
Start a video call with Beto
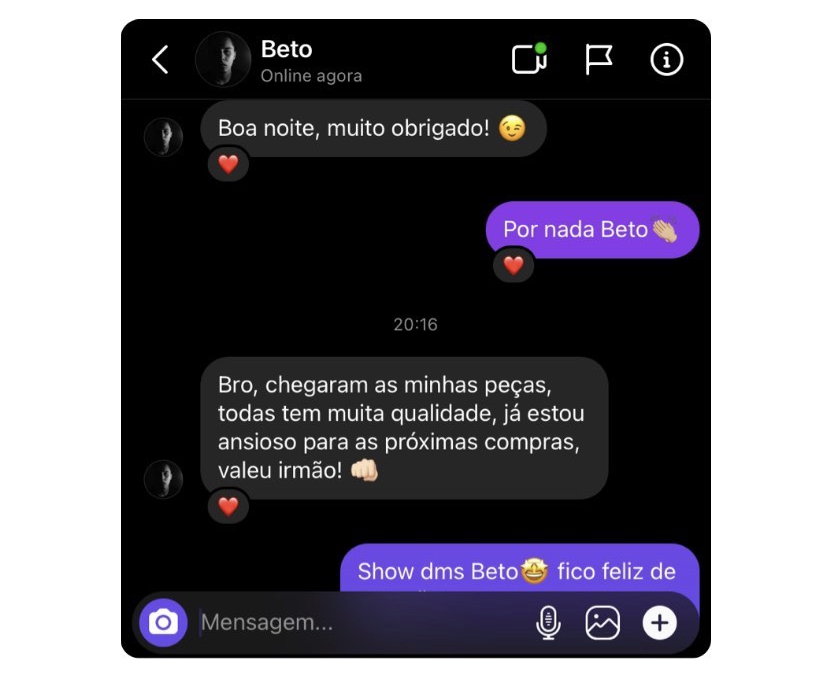[x=529, y=60]
